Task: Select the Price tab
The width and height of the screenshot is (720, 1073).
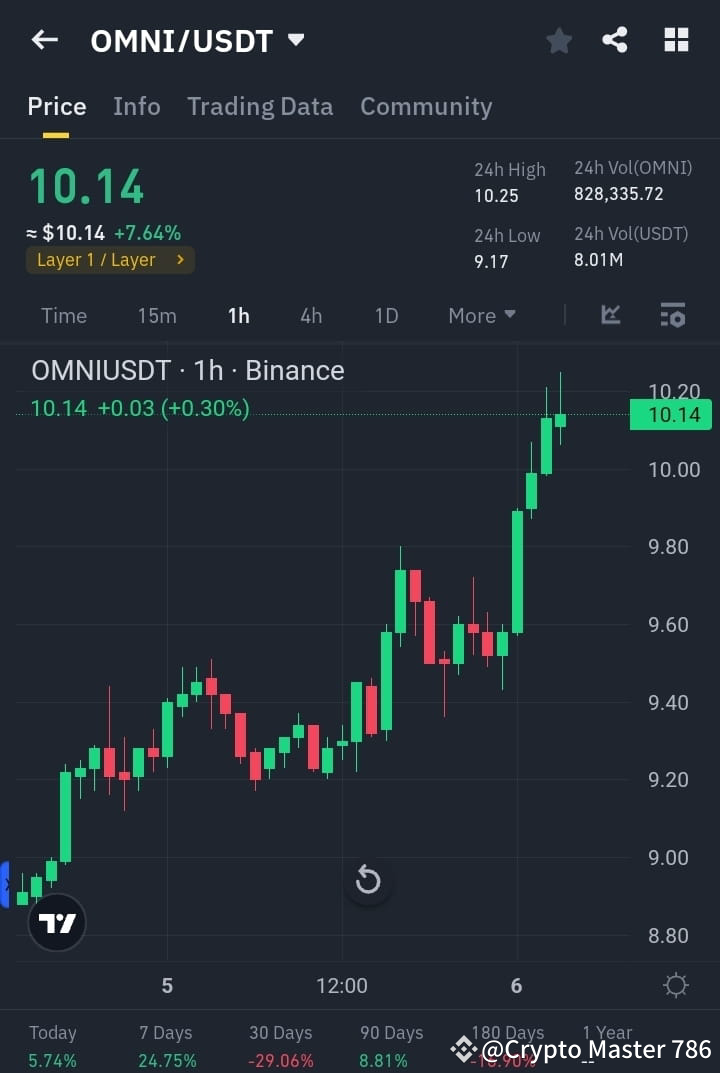Action: coord(56,106)
